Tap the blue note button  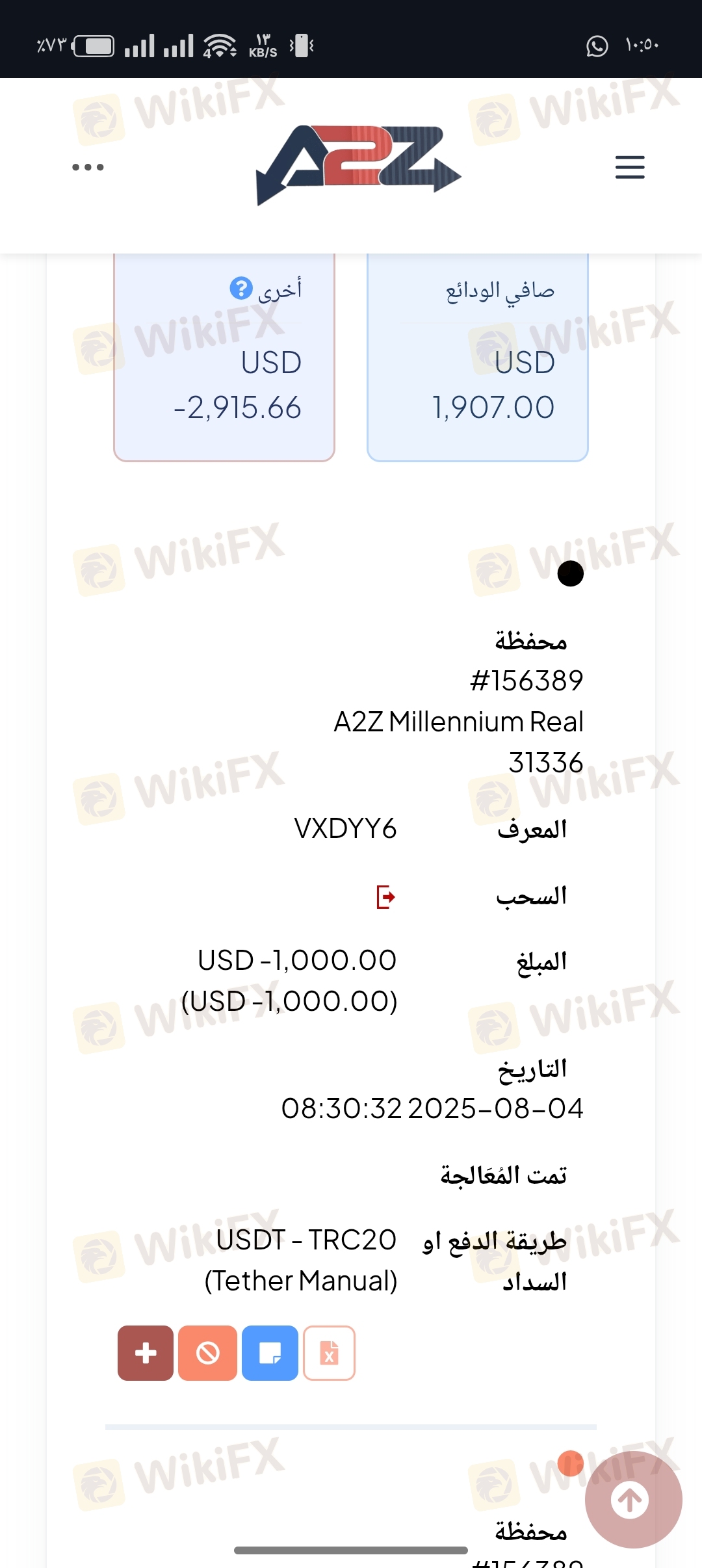[270, 1353]
